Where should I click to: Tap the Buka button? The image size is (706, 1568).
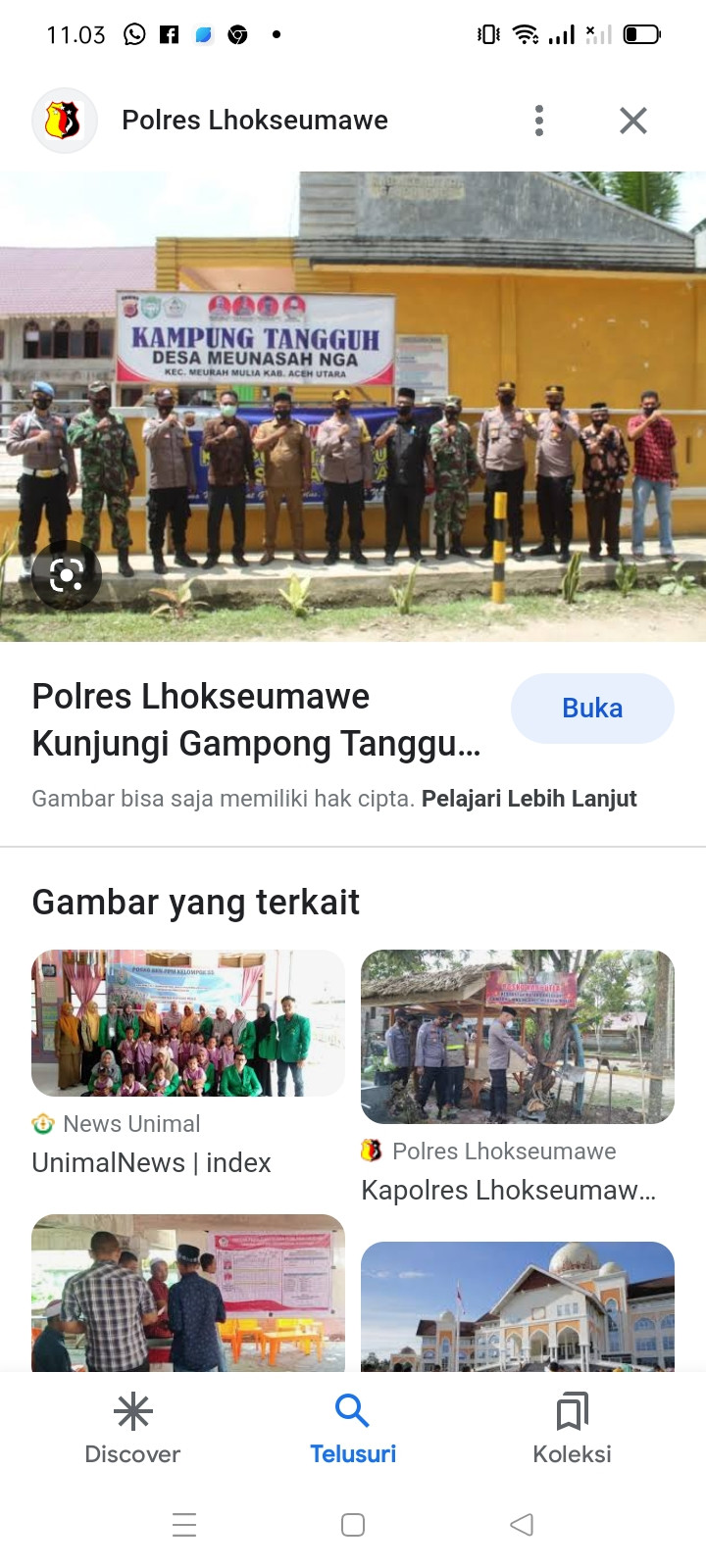tap(592, 709)
